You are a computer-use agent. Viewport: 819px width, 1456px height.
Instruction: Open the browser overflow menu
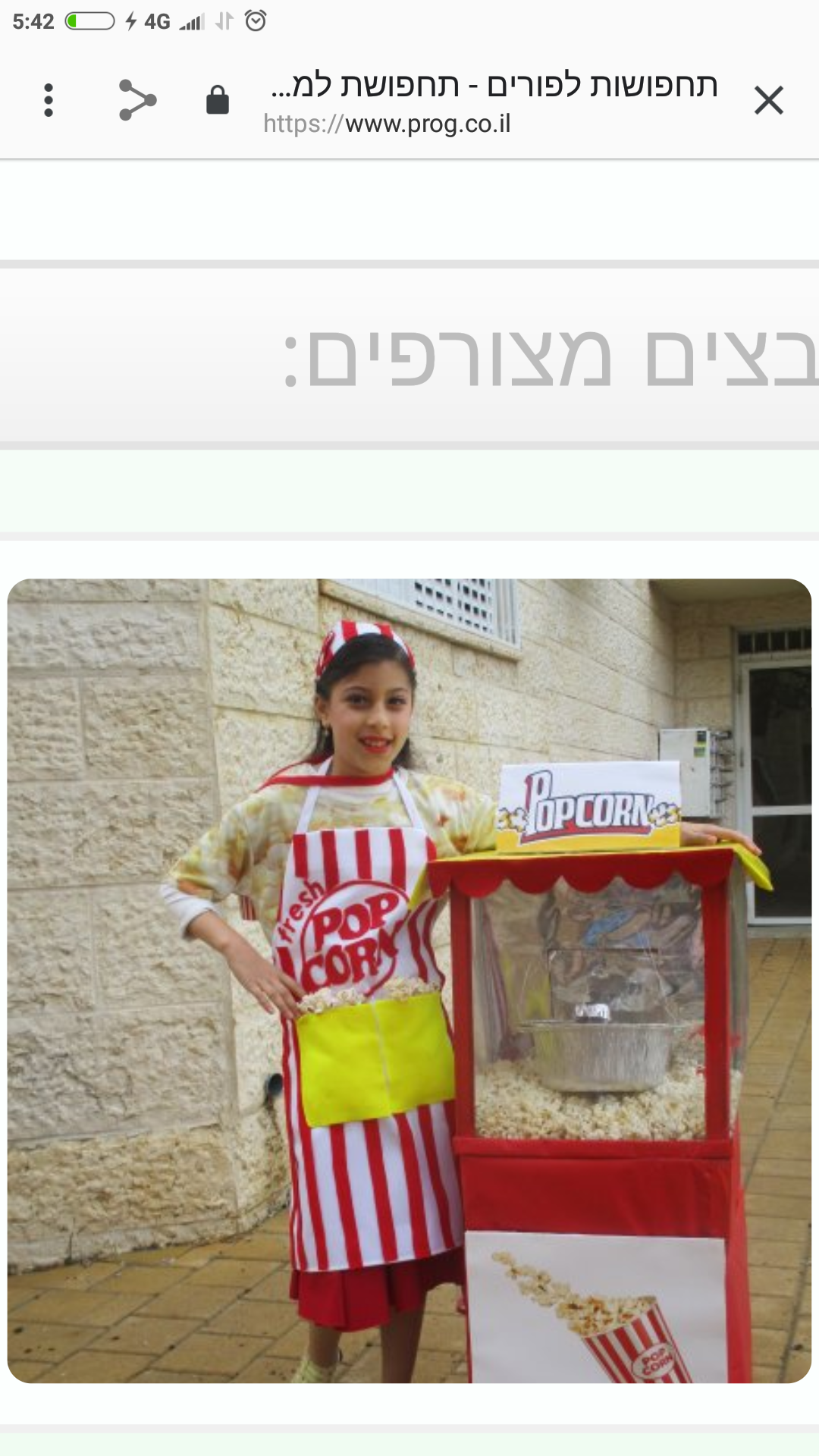49,100
